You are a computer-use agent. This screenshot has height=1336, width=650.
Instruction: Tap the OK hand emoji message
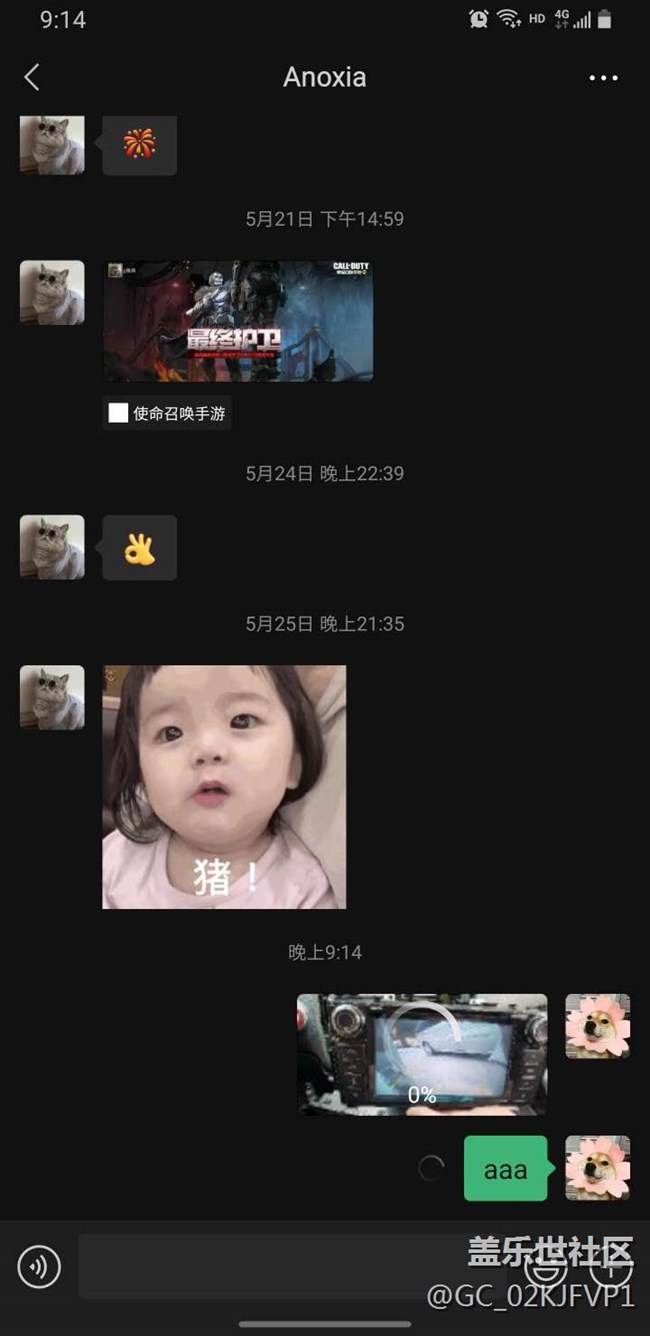click(x=140, y=548)
